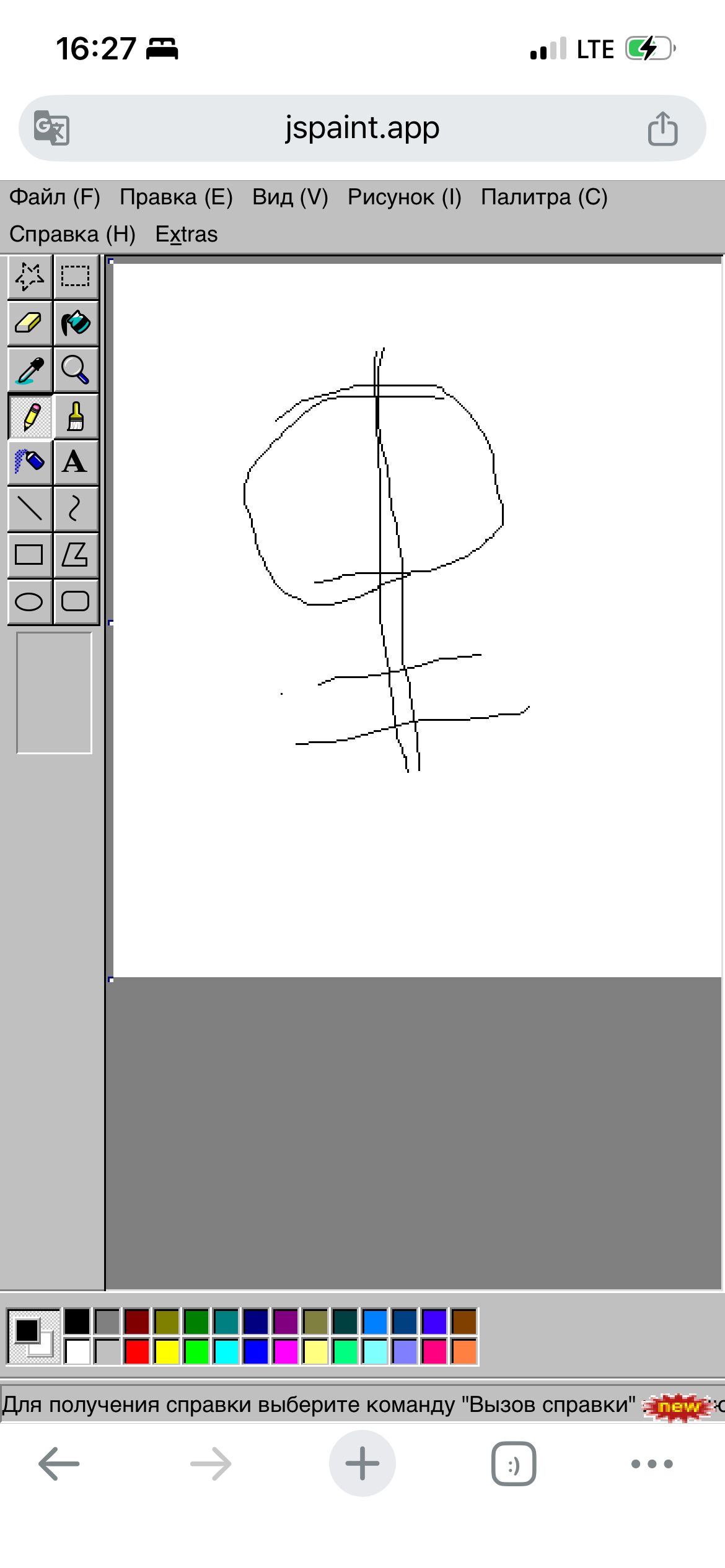
Task: Pick the yellow color swatch
Action: coord(167,1352)
